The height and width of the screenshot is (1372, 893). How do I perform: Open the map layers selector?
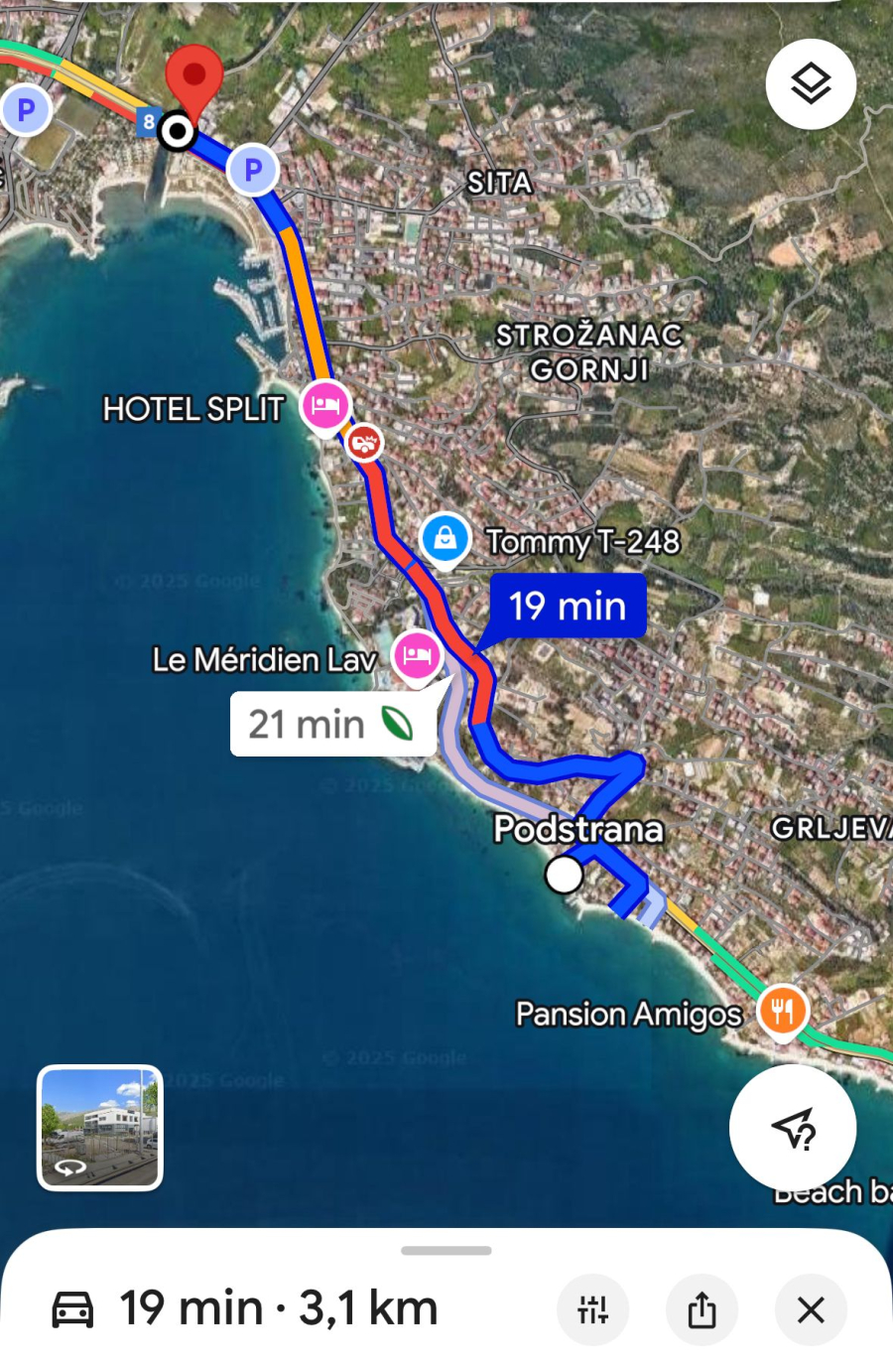pos(811,84)
